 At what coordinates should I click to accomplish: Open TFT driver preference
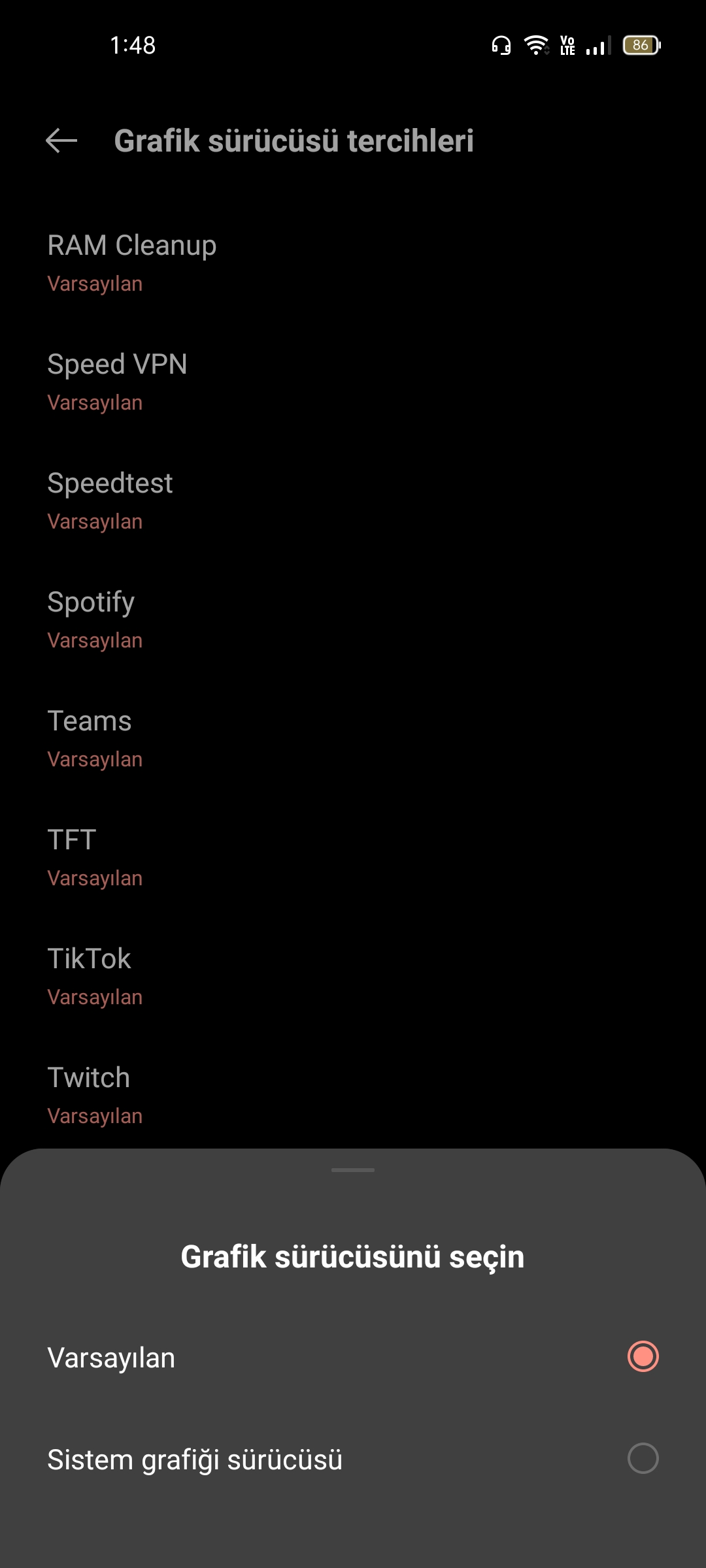(353, 858)
